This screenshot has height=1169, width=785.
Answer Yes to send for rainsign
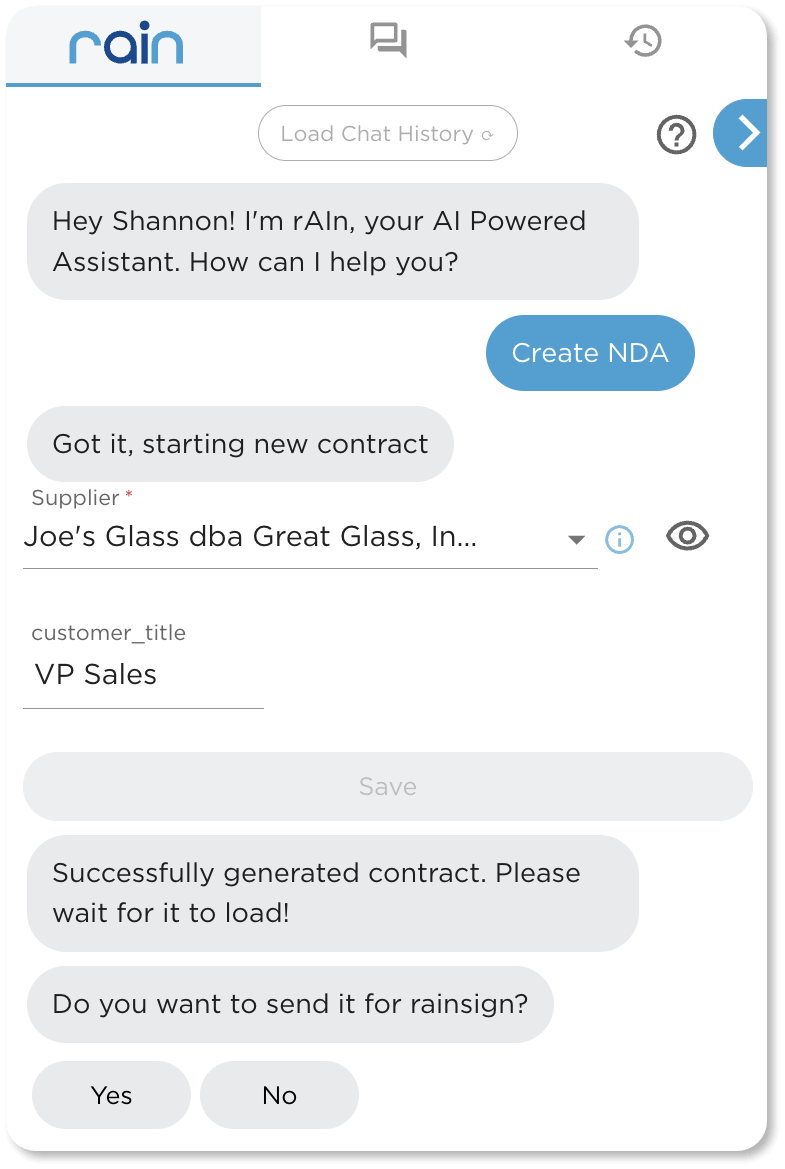[111, 1095]
